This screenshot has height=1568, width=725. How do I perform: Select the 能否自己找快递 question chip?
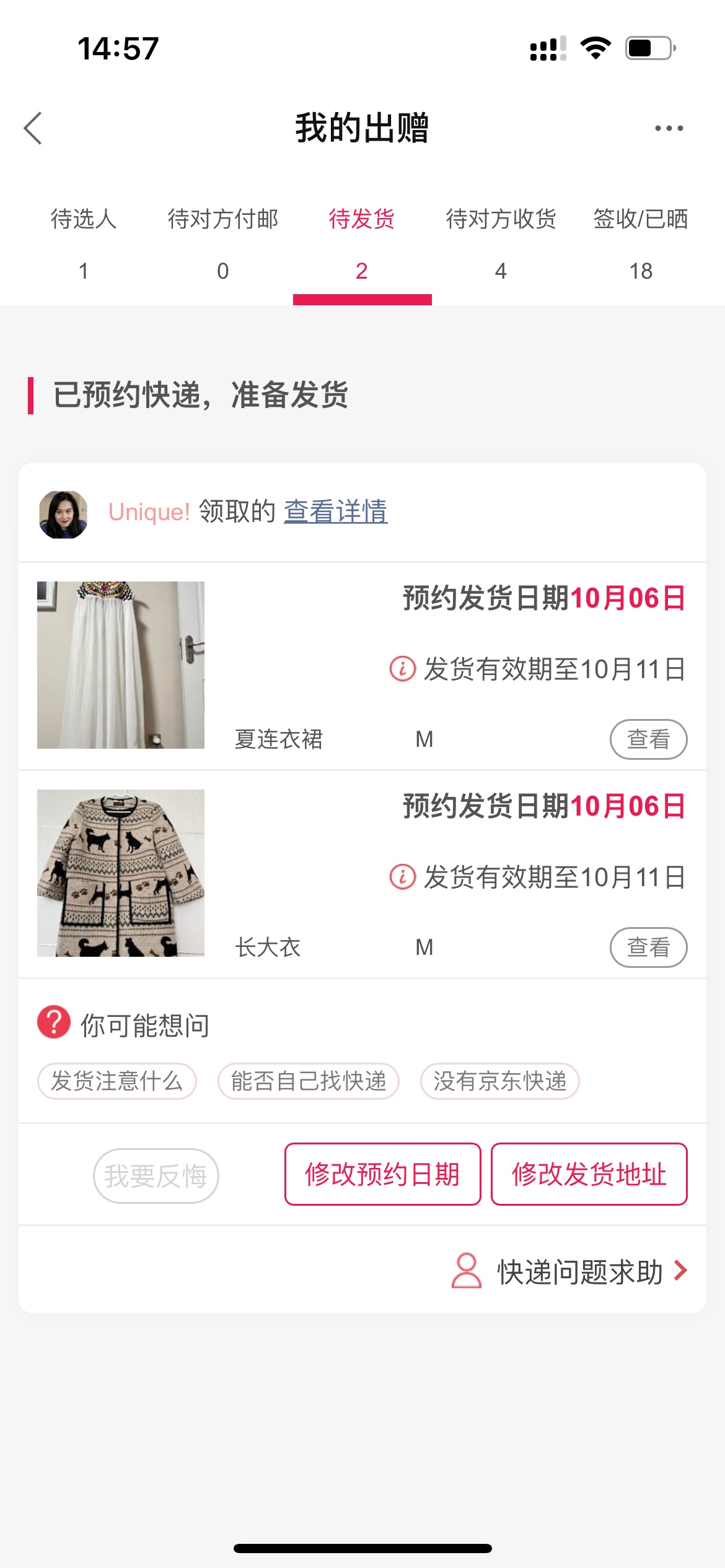308,1081
